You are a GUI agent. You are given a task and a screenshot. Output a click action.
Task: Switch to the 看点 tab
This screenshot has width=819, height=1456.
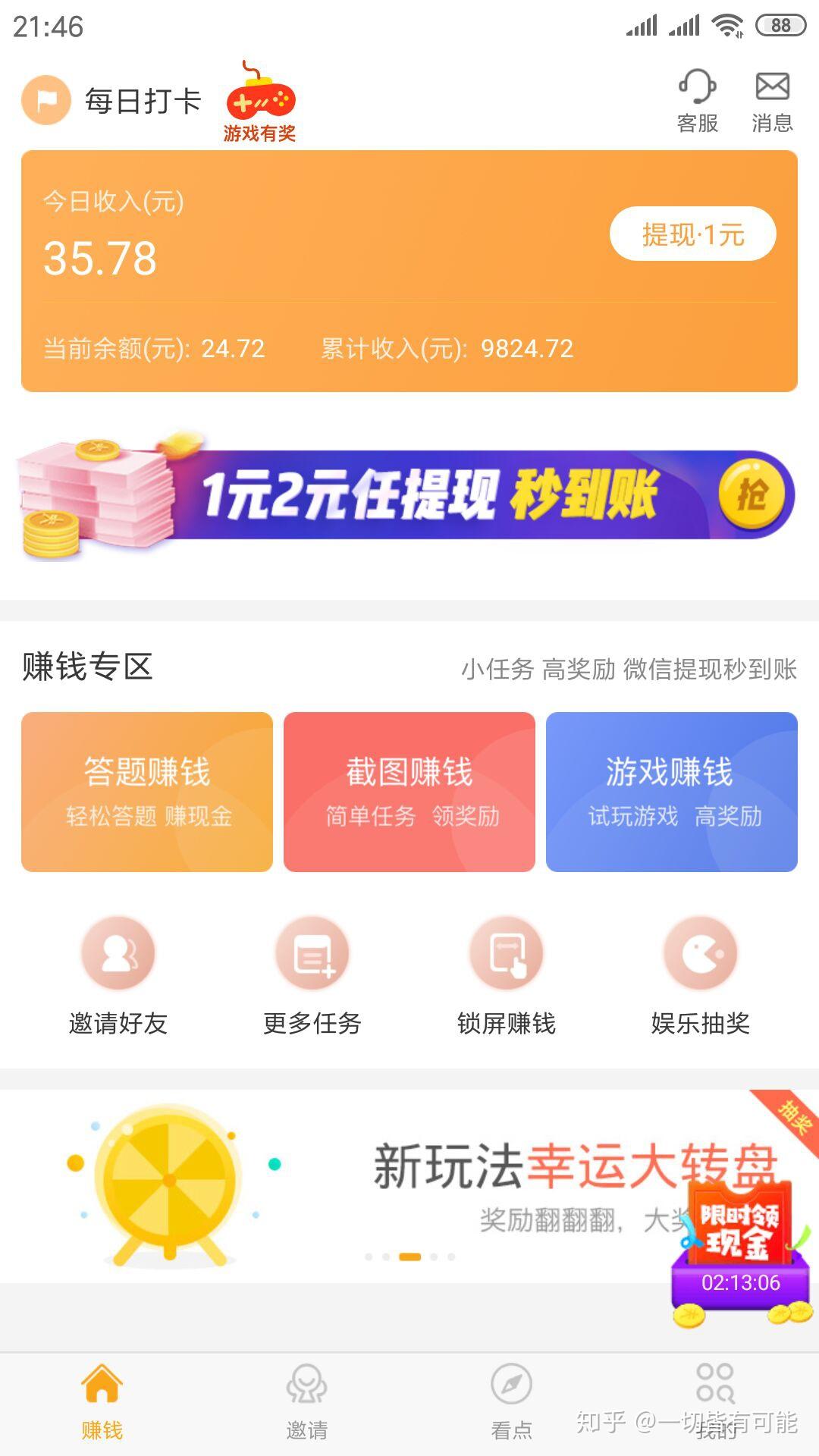(x=511, y=1402)
